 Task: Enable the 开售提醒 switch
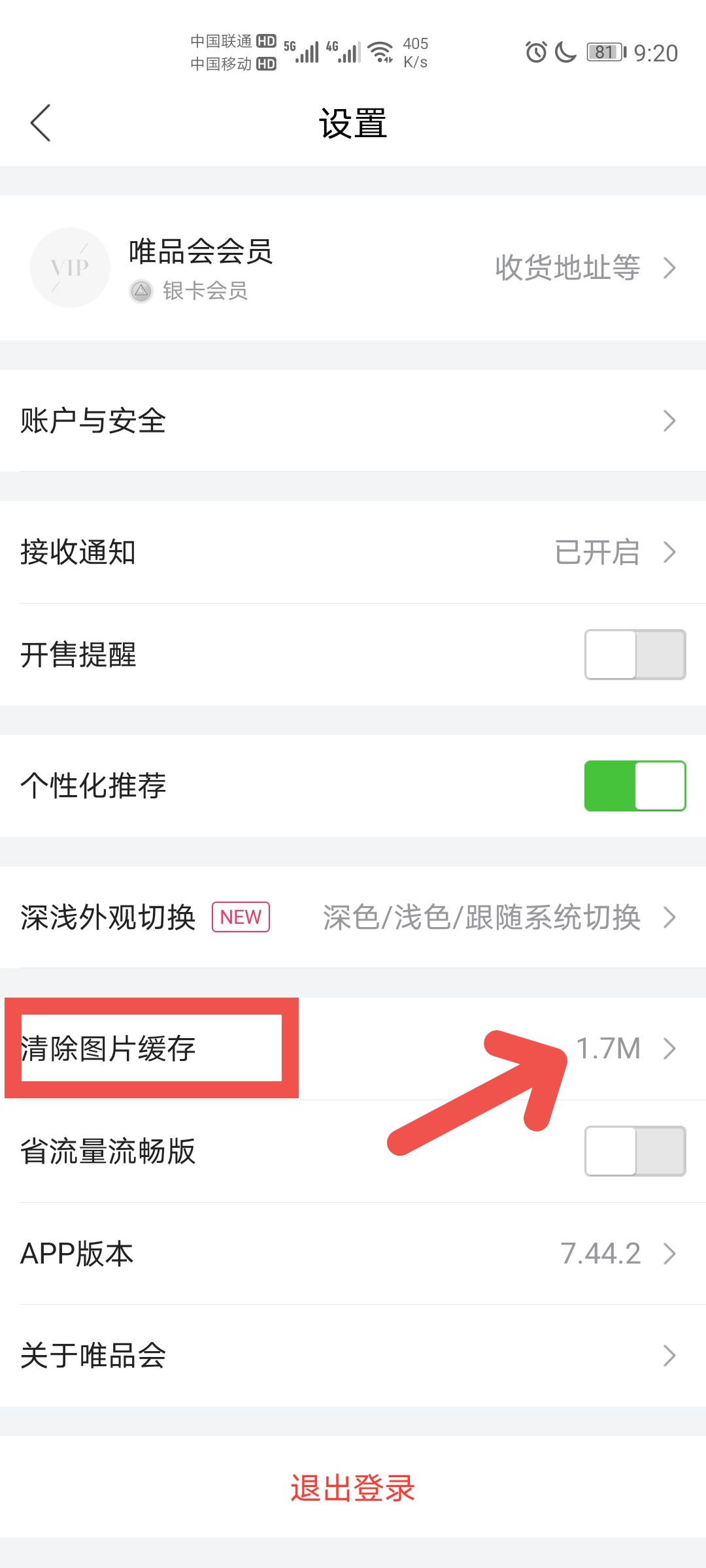pyautogui.click(x=634, y=655)
